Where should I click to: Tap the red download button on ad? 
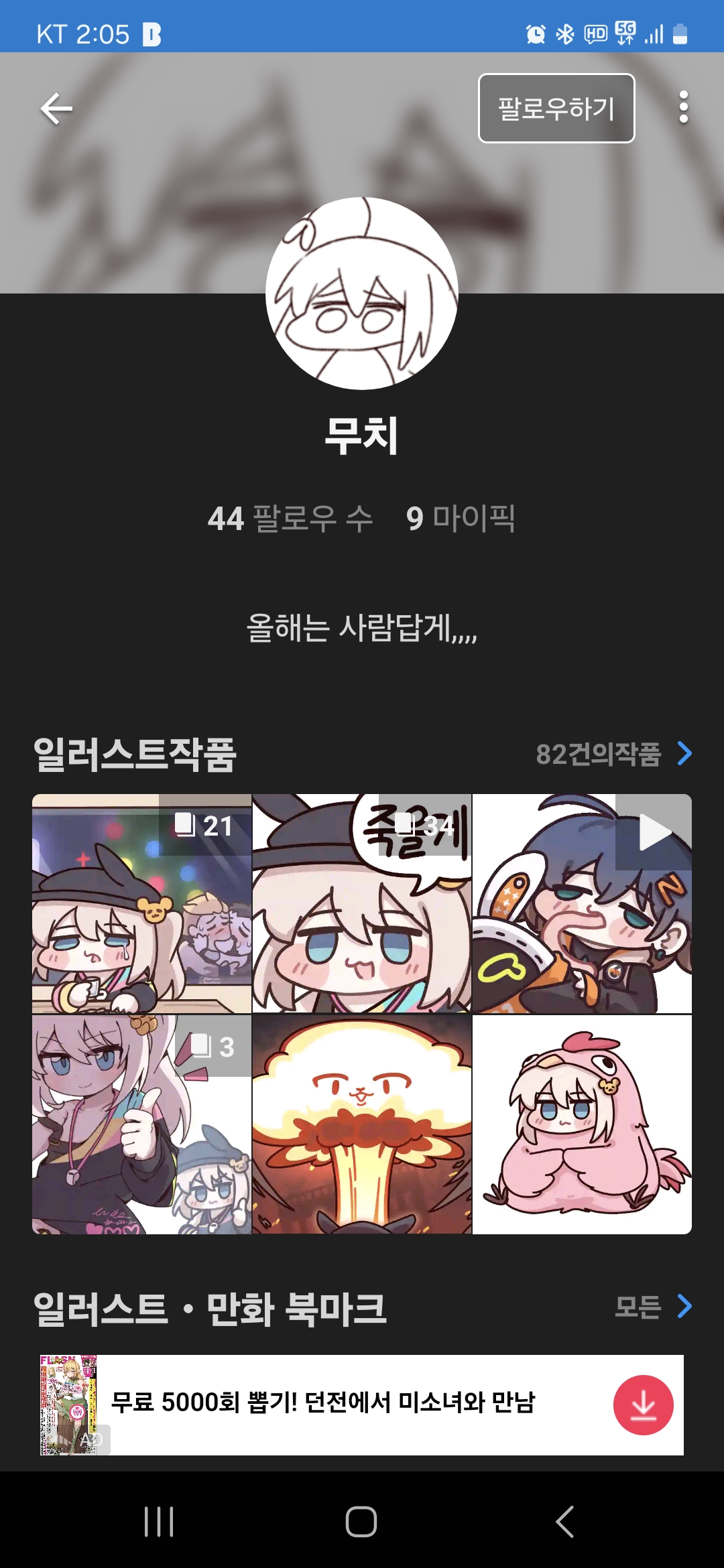pos(643,1405)
